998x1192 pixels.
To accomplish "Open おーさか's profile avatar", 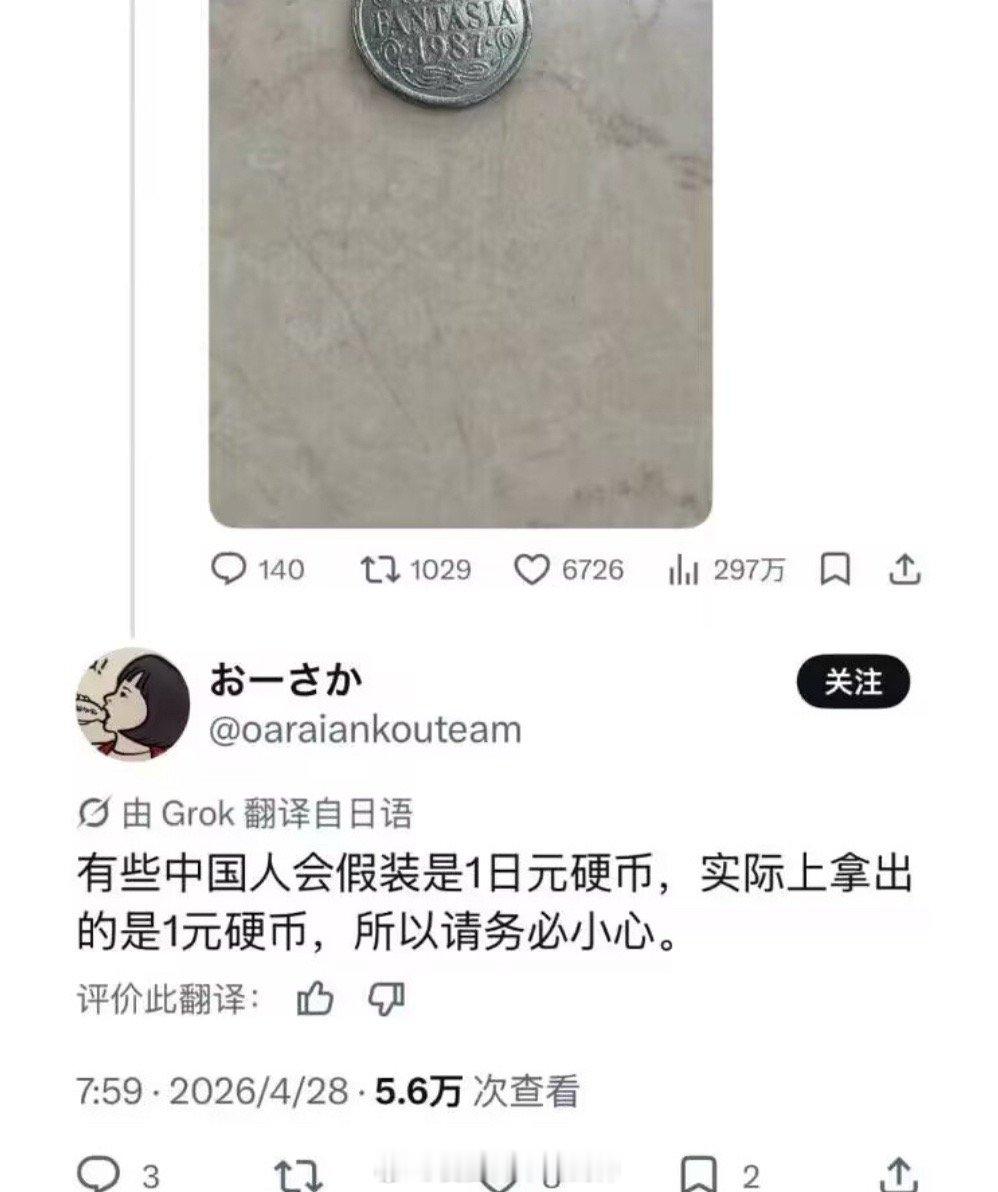I will click(x=129, y=703).
